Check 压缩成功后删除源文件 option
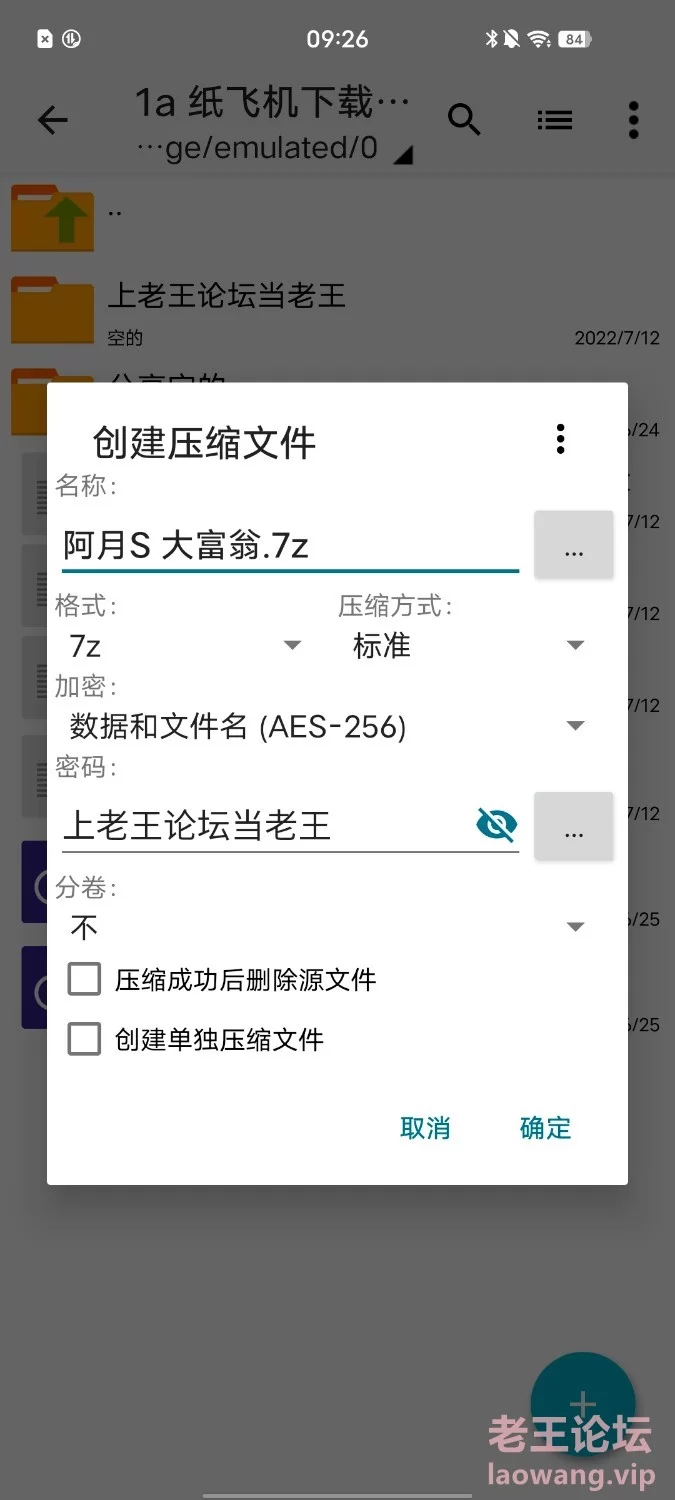The image size is (675, 1500). click(85, 979)
